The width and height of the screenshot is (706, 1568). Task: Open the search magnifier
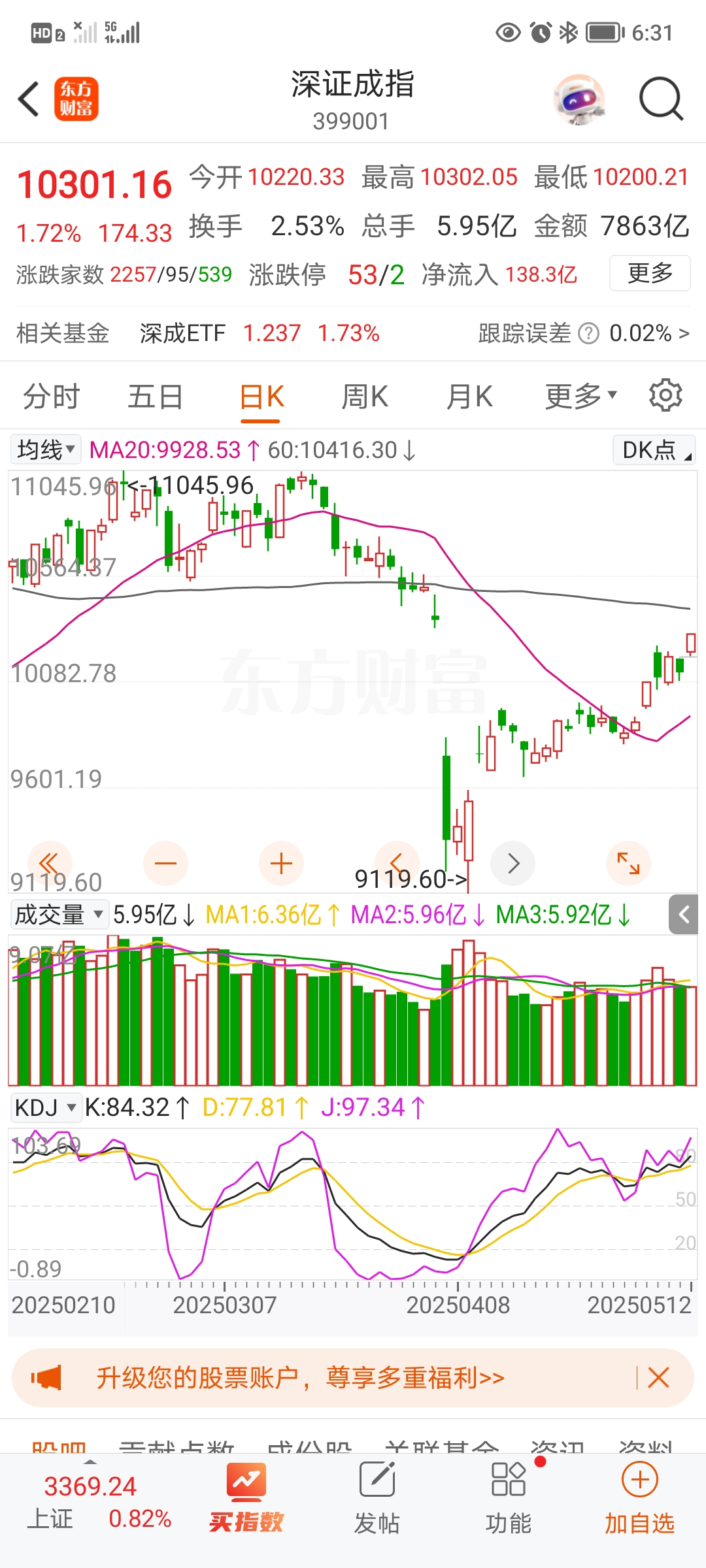(660, 99)
